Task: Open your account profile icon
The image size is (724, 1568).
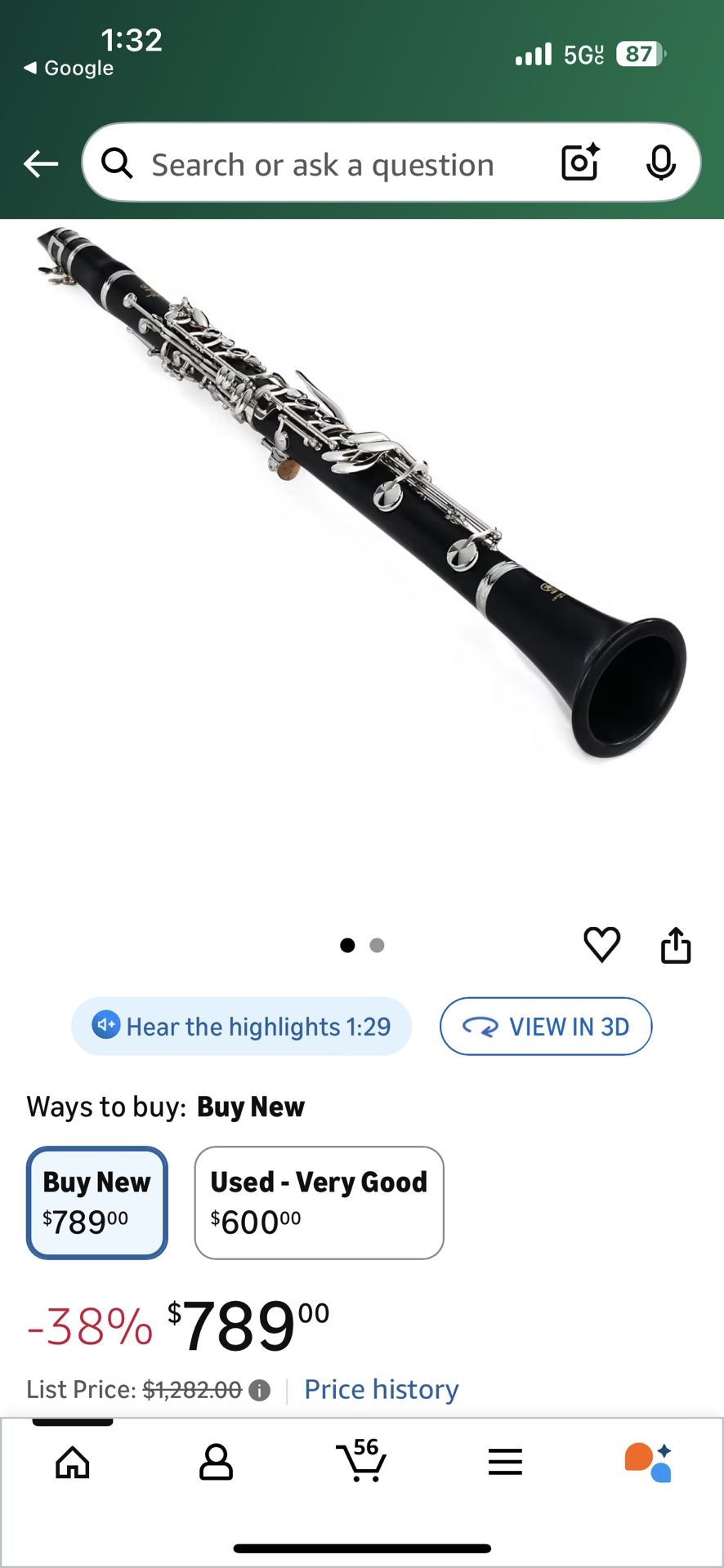Action: click(x=217, y=1462)
